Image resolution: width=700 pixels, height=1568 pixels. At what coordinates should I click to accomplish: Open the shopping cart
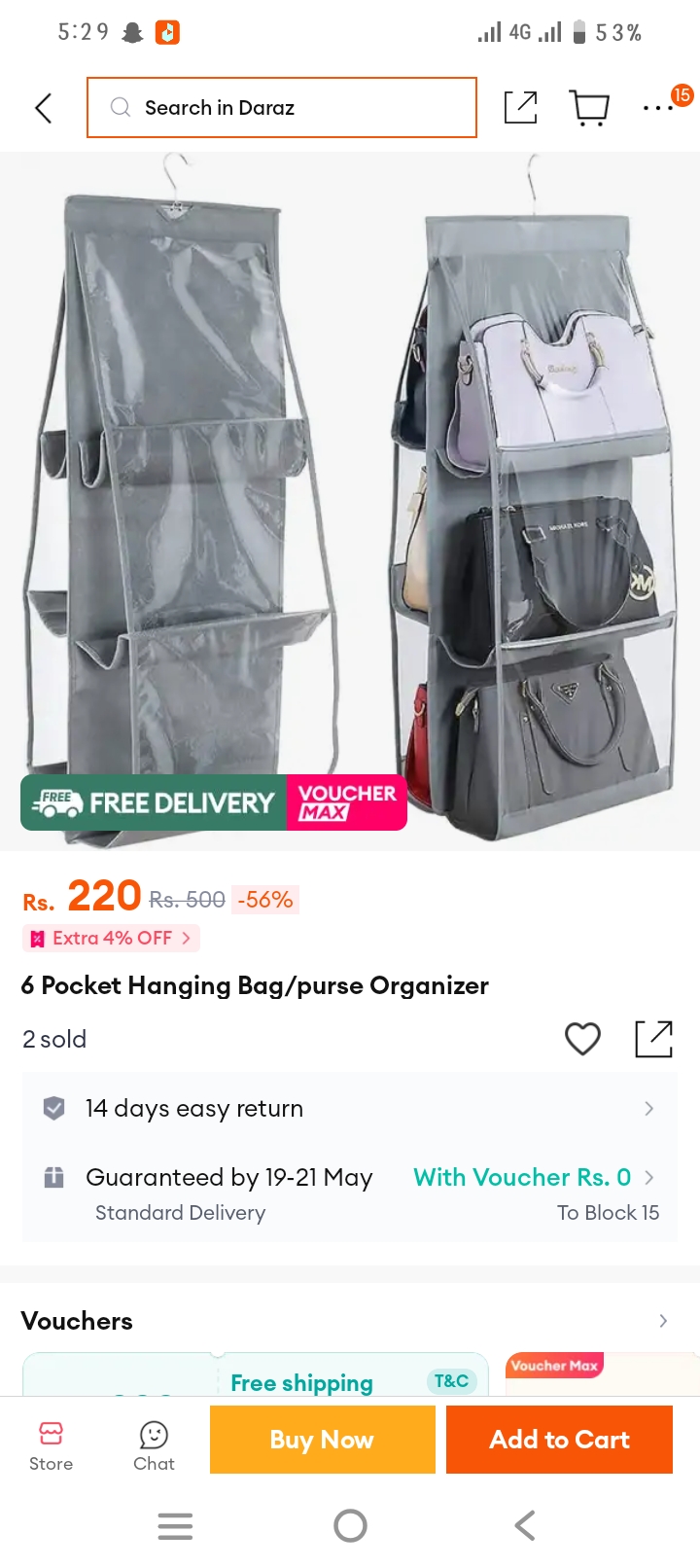pos(589,108)
